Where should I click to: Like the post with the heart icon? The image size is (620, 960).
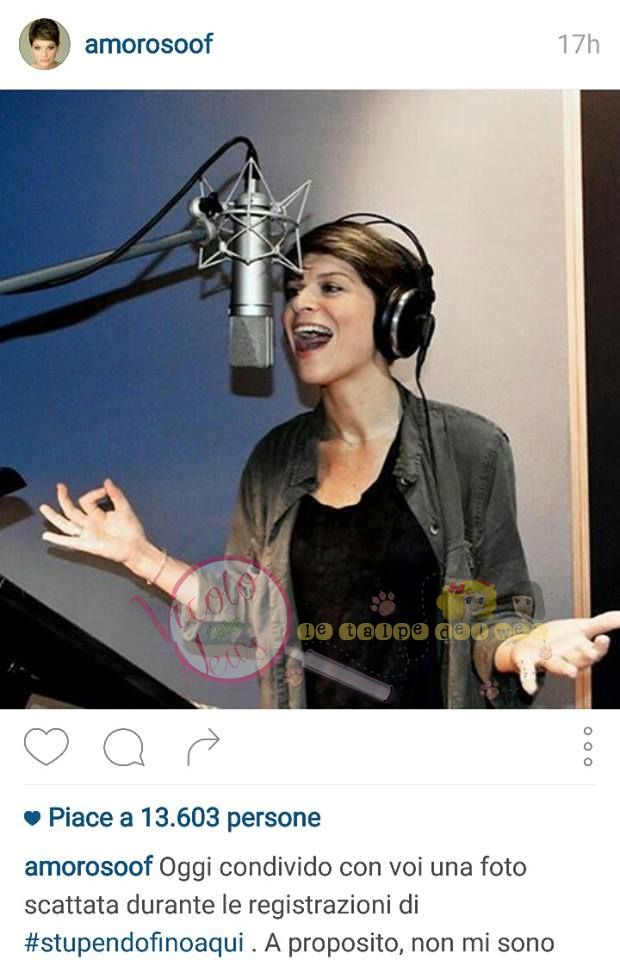pos(46,747)
